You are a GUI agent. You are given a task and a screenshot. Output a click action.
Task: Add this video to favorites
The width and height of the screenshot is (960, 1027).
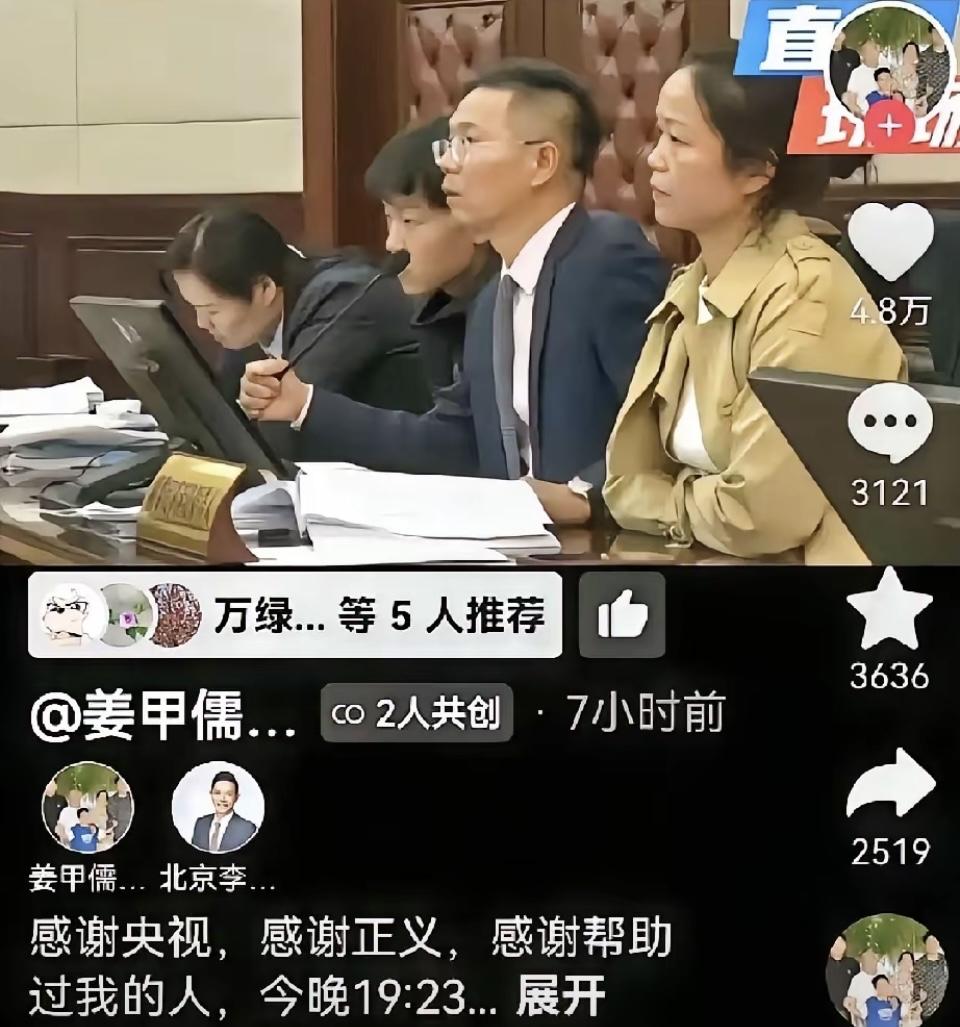point(889,609)
